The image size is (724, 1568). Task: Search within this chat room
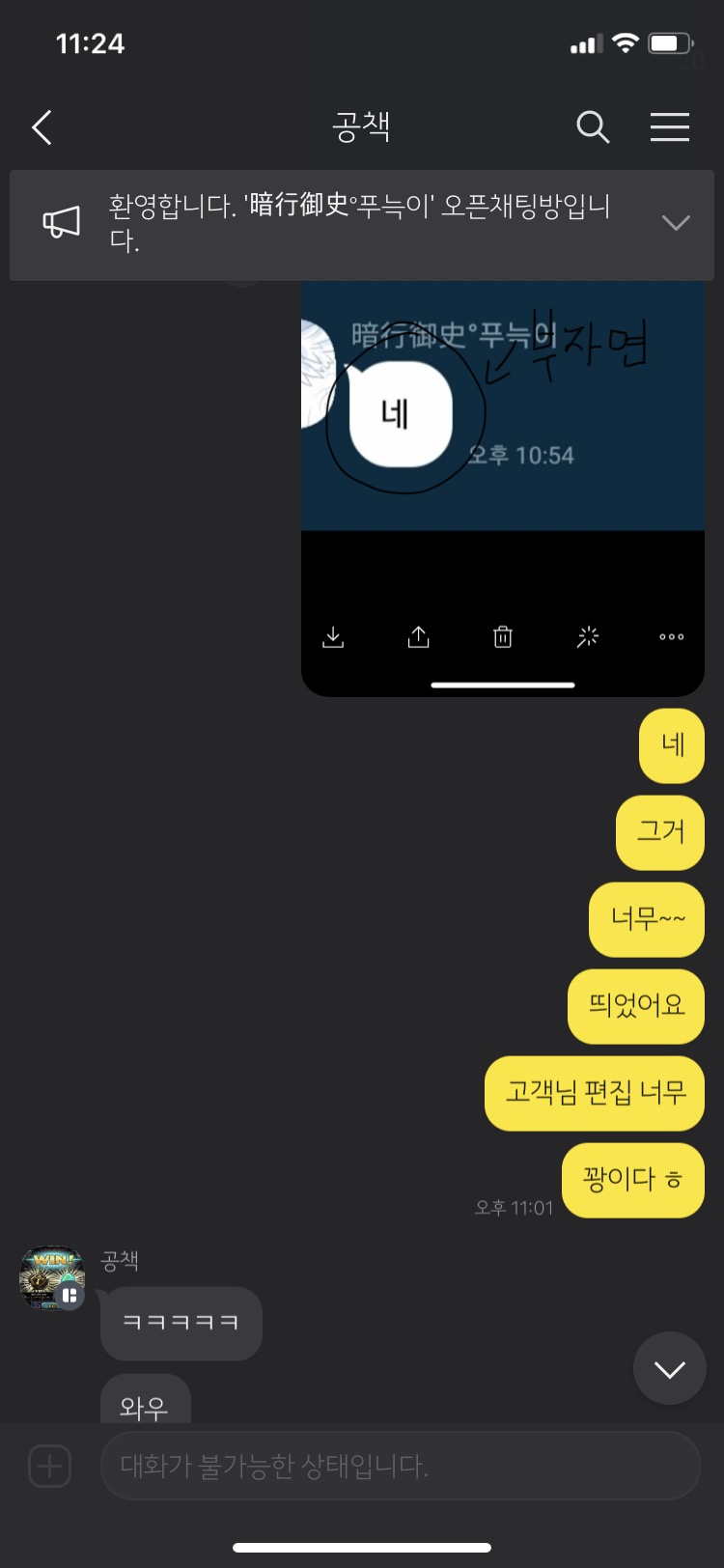pyautogui.click(x=592, y=127)
